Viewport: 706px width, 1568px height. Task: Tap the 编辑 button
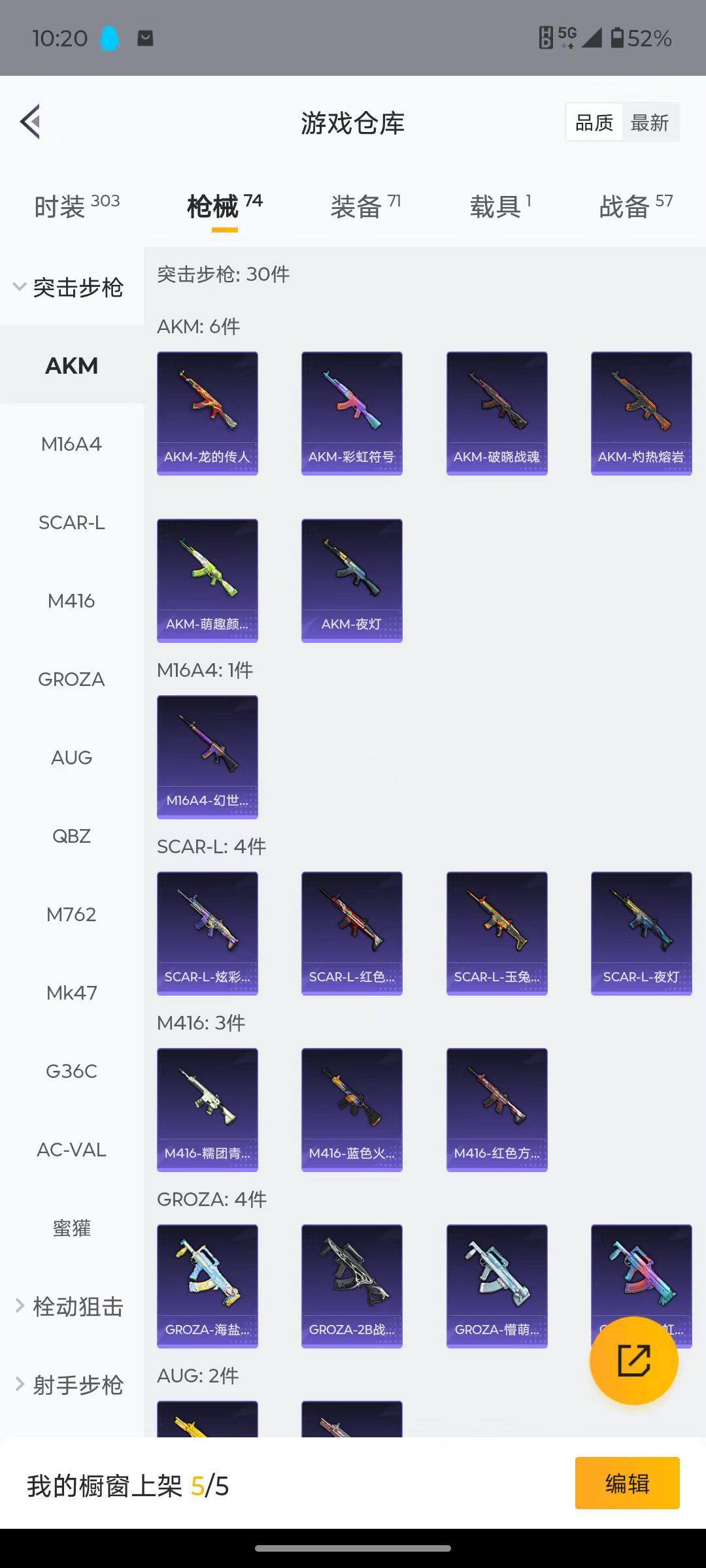point(627,1482)
